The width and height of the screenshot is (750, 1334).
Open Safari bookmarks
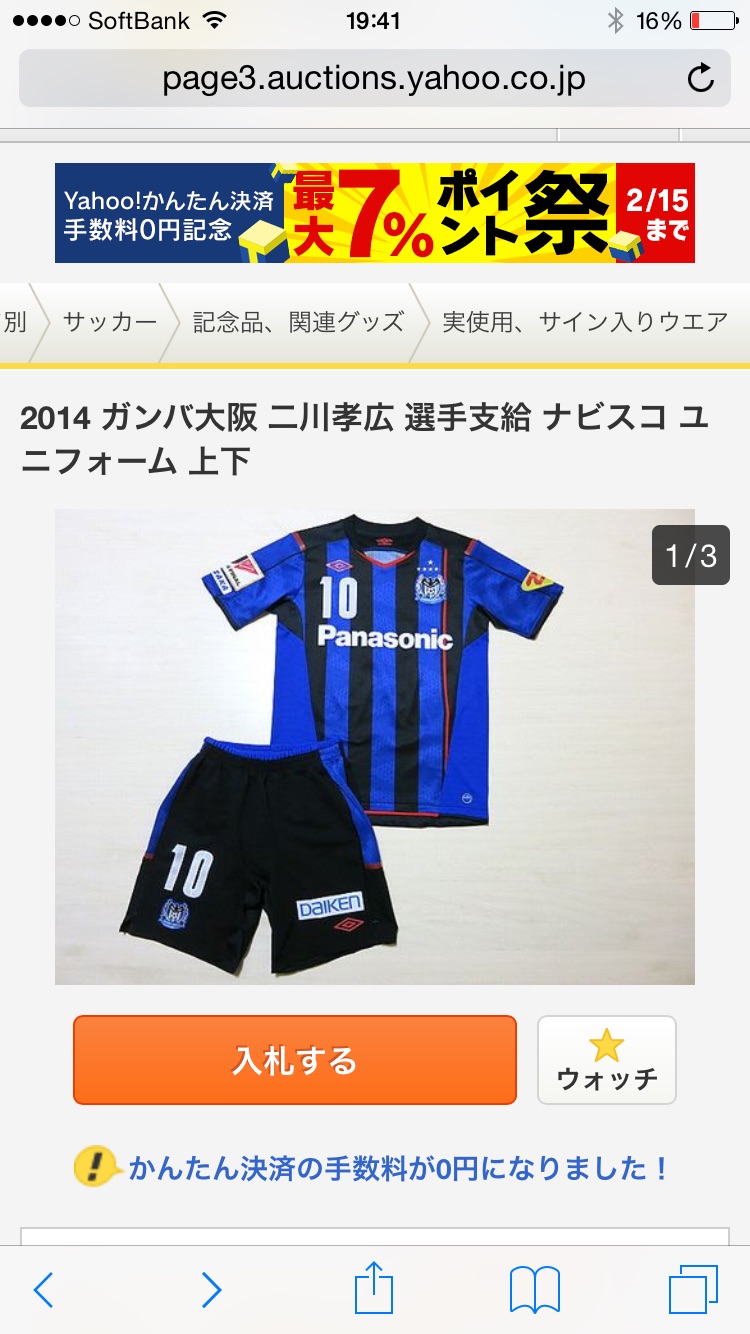coord(535,1290)
